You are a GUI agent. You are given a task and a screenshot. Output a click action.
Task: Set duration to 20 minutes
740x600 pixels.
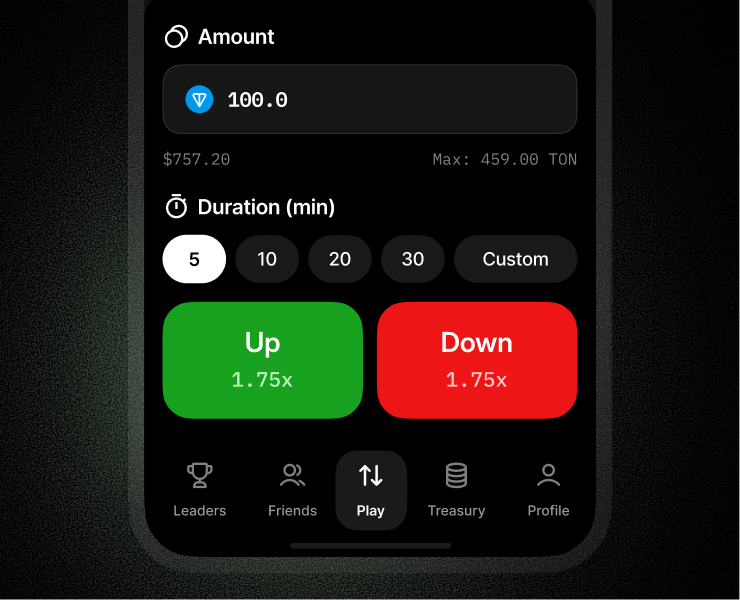(340, 259)
